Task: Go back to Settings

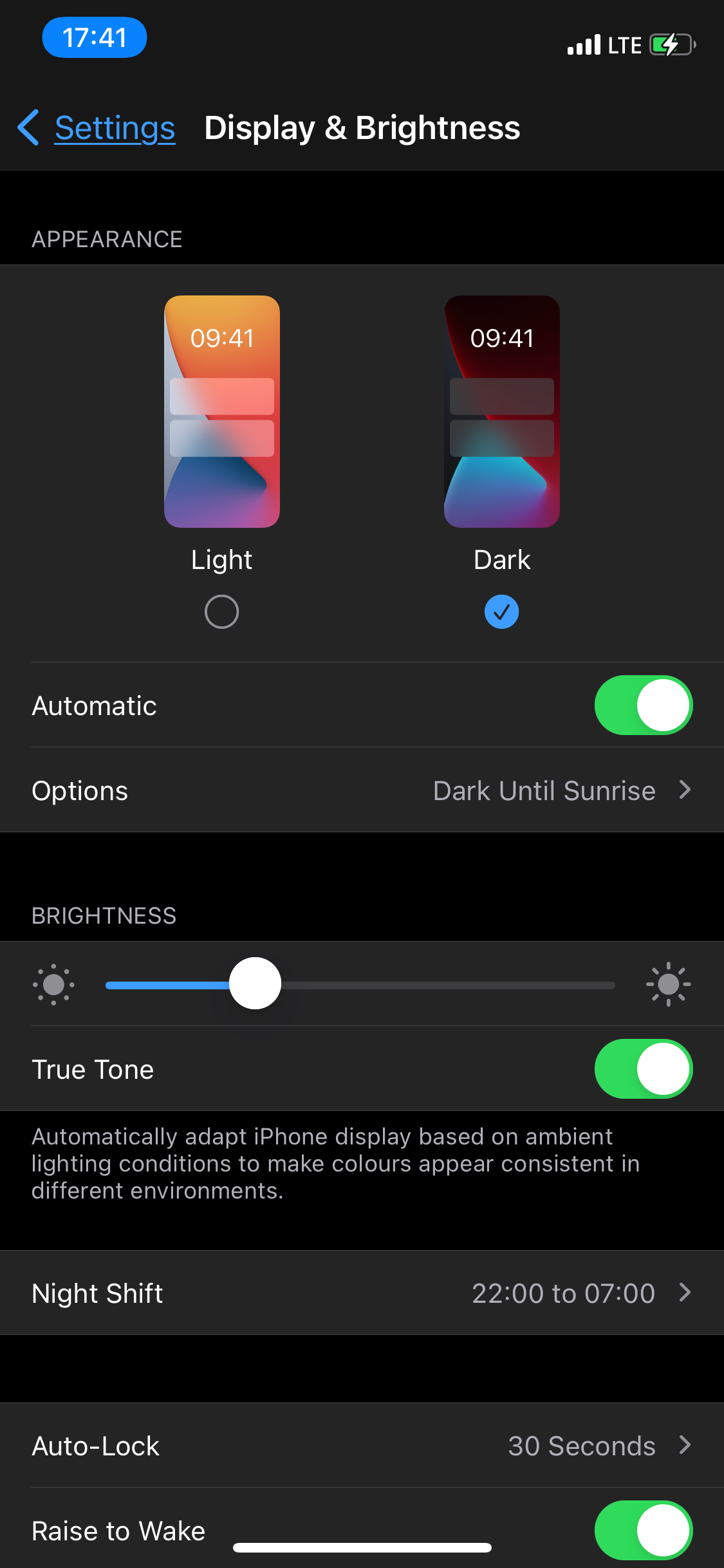Action: click(x=98, y=127)
